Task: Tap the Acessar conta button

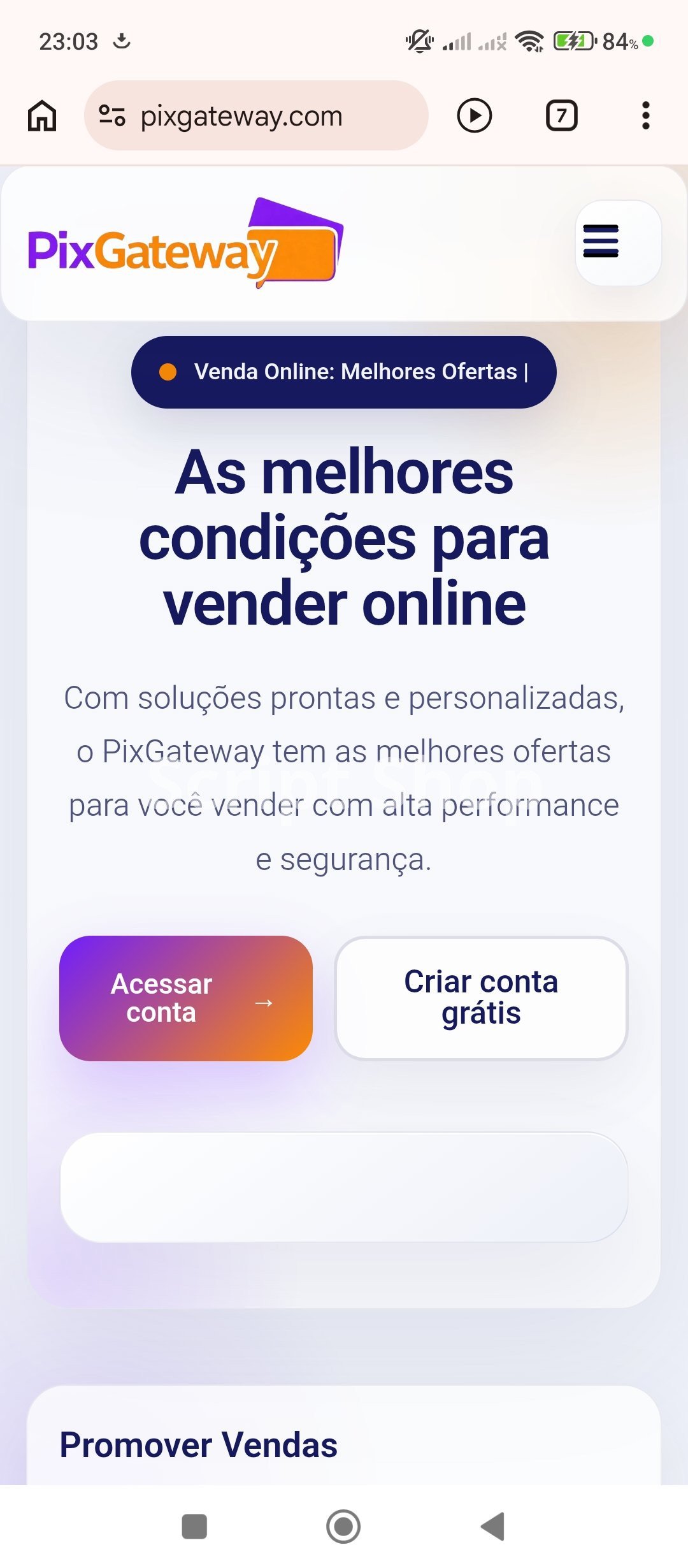Action: [185, 998]
